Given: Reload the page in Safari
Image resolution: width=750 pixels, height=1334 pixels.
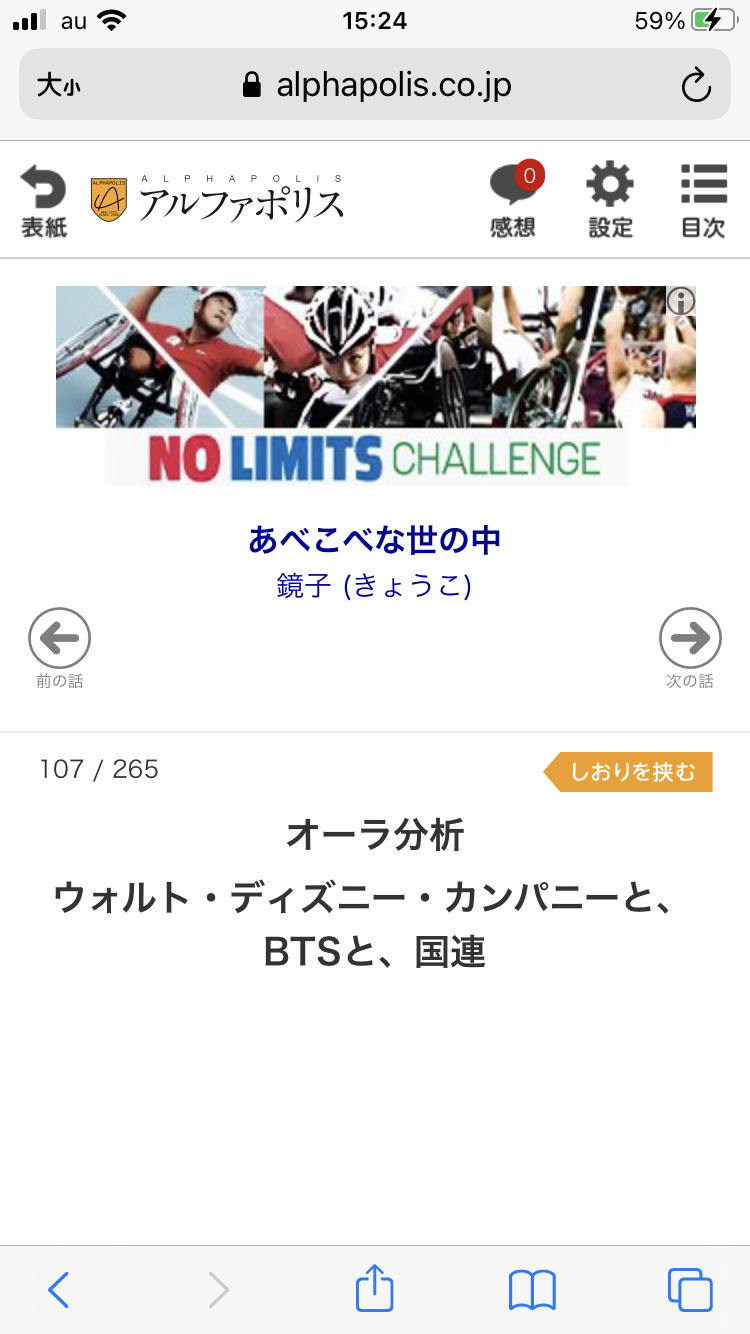Looking at the screenshot, I should 696,86.
